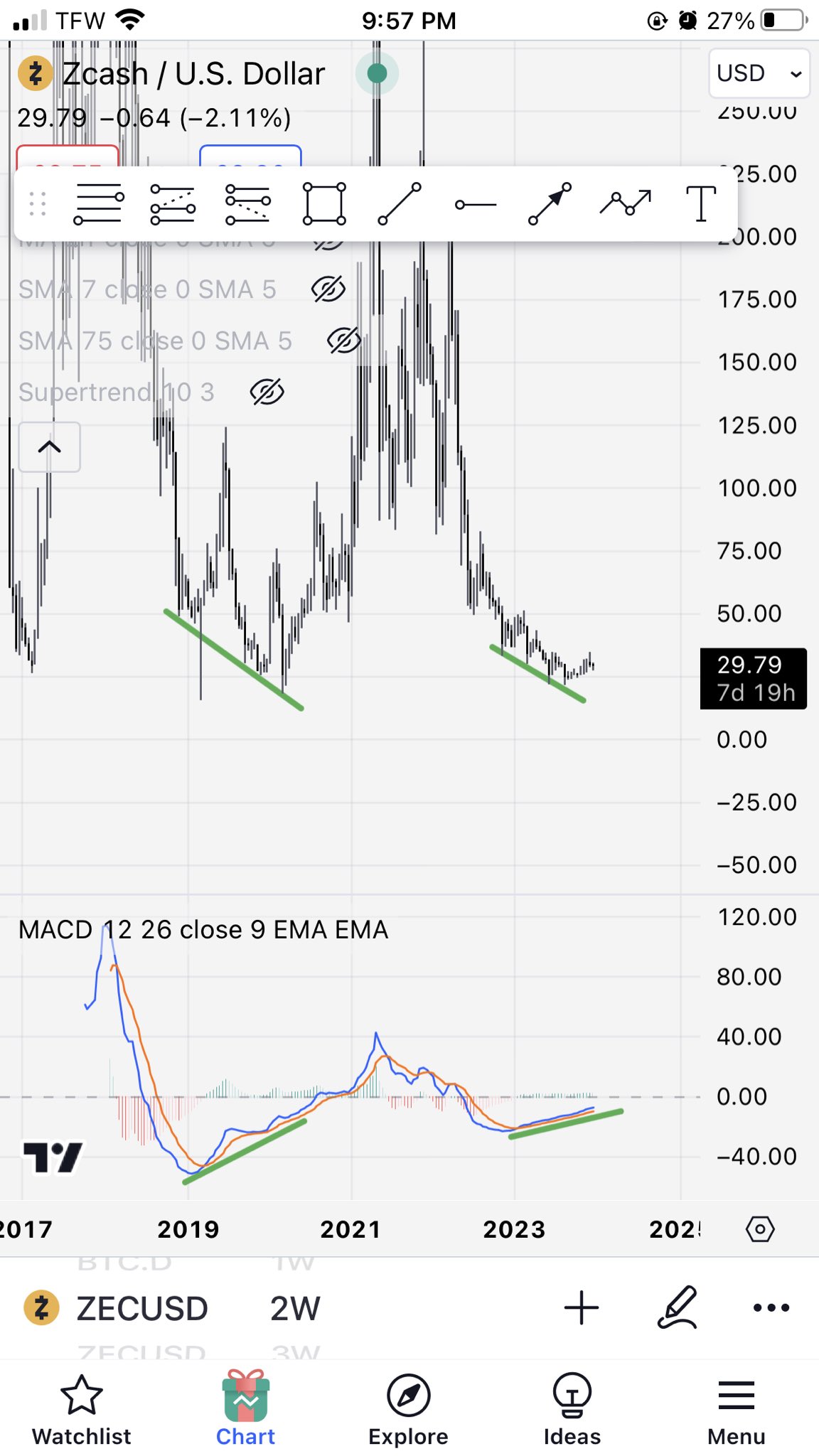
Task: Toggle visibility of SMA 75 indicator
Action: [x=344, y=341]
